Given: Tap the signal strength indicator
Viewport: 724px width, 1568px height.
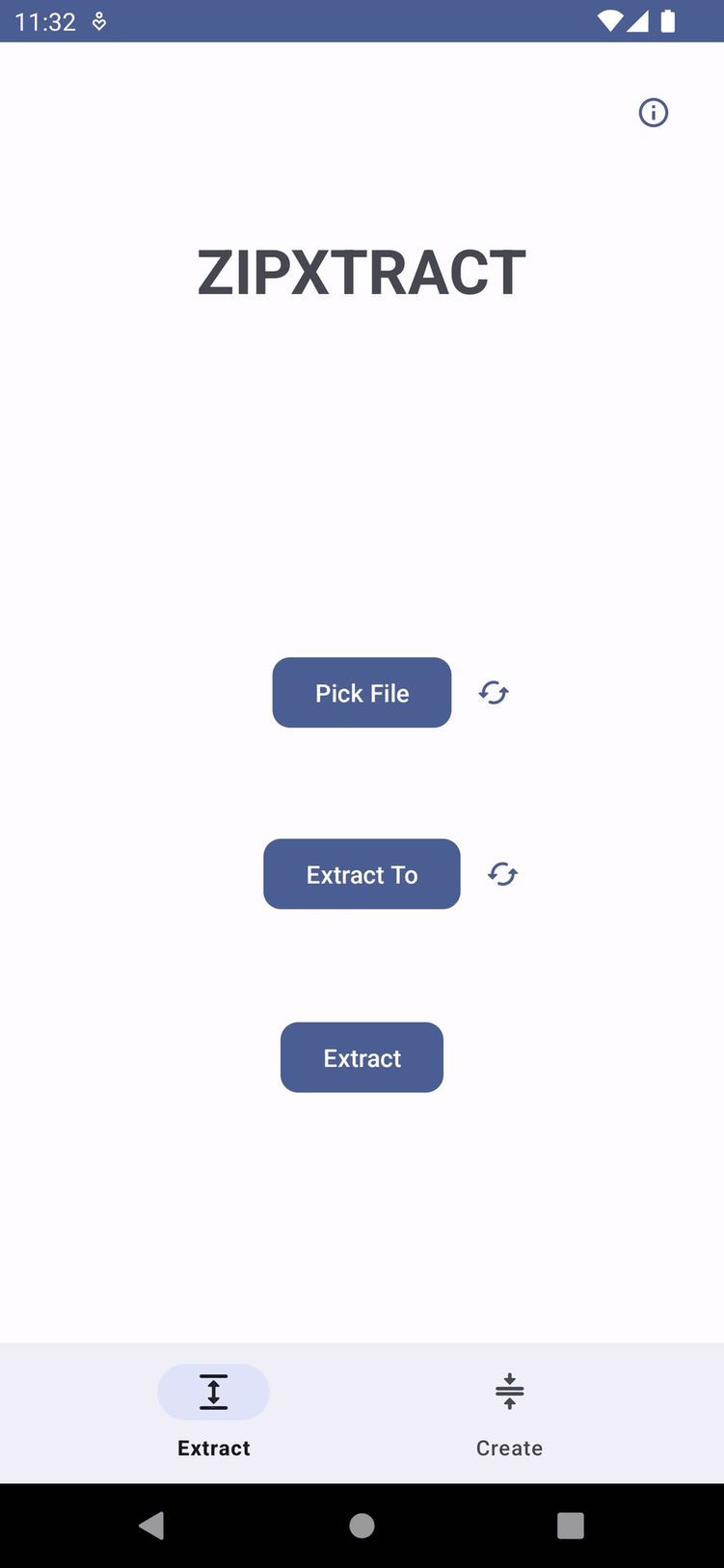Looking at the screenshot, I should [x=637, y=21].
